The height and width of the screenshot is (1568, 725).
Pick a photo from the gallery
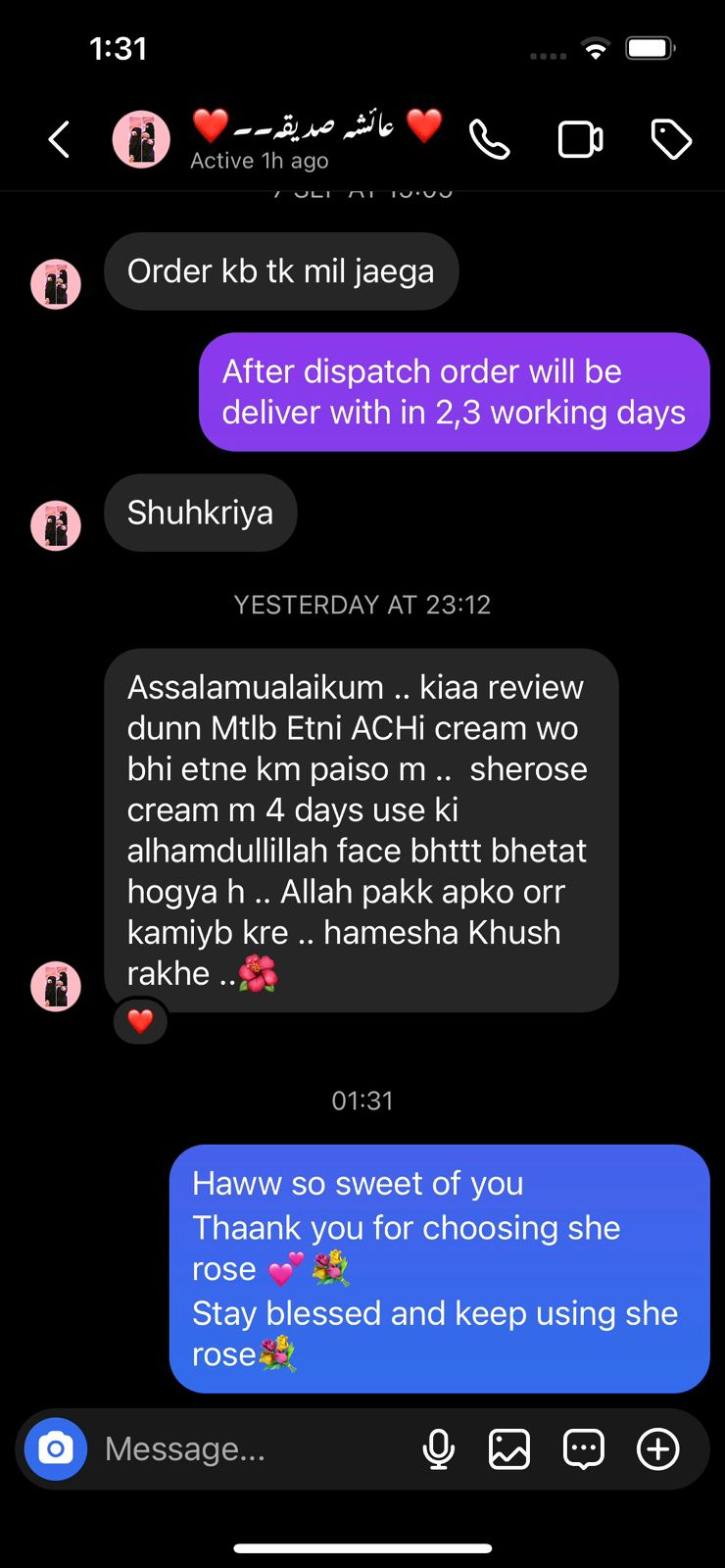(509, 1448)
